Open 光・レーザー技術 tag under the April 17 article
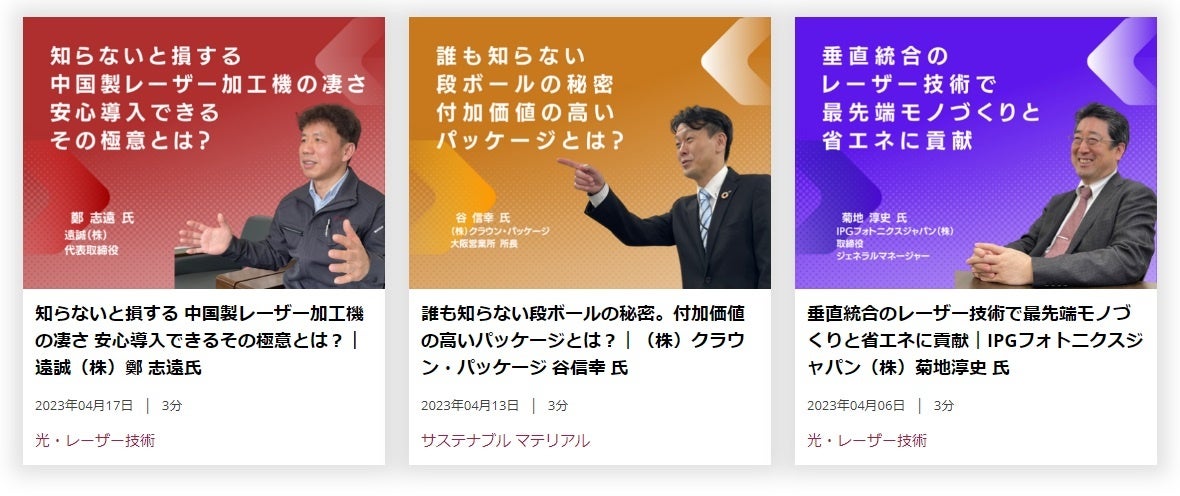 tap(95, 440)
